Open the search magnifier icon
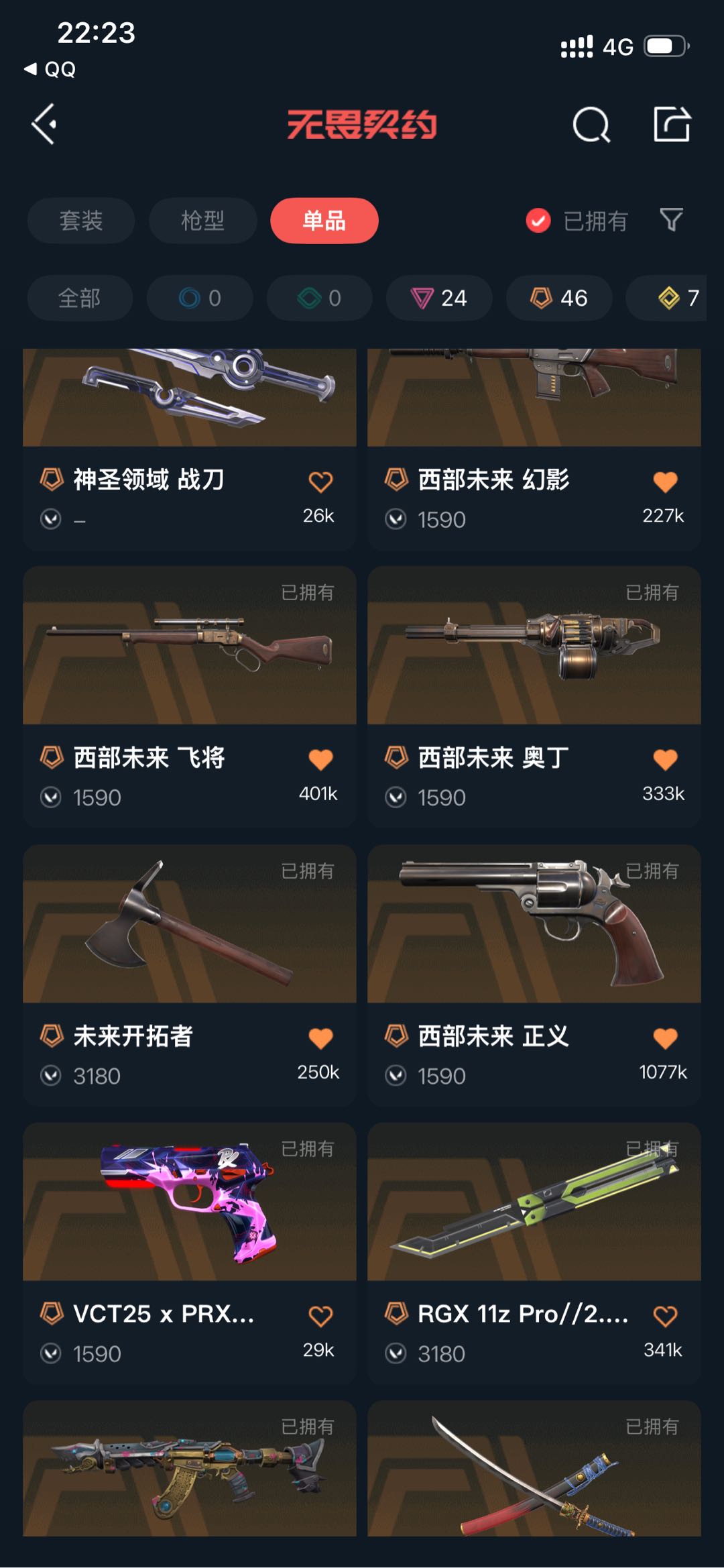The height and width of the screenshot is (1568, 724). point(591,125)
